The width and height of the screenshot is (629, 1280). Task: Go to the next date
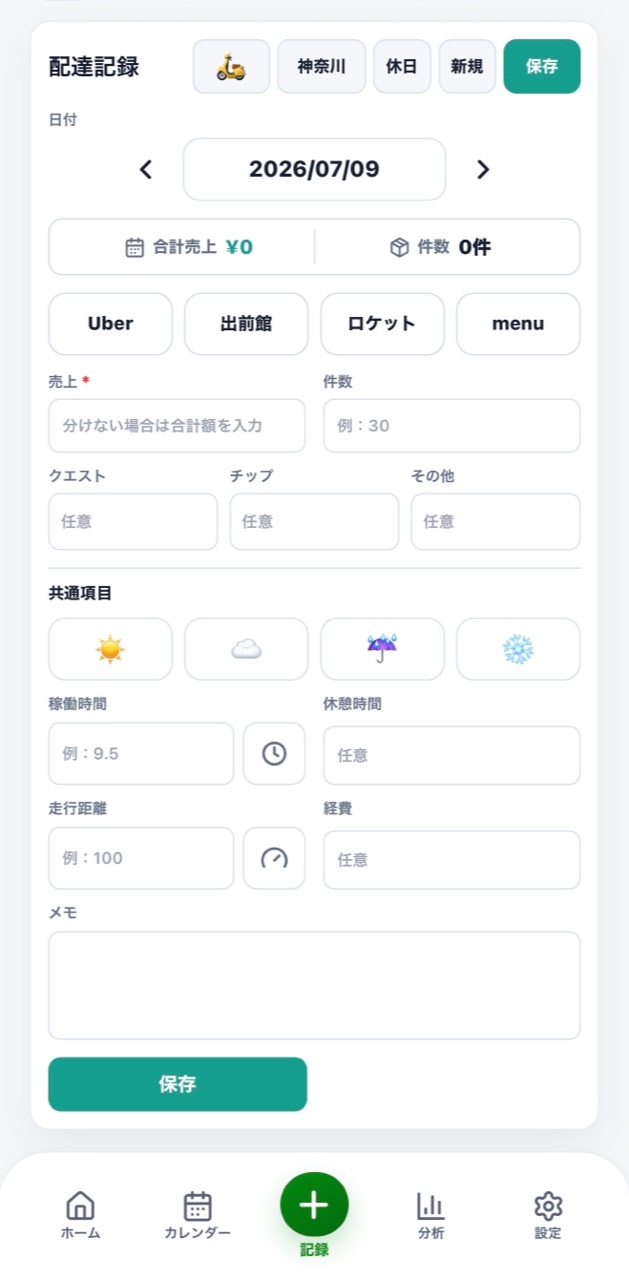coord(483,169)
